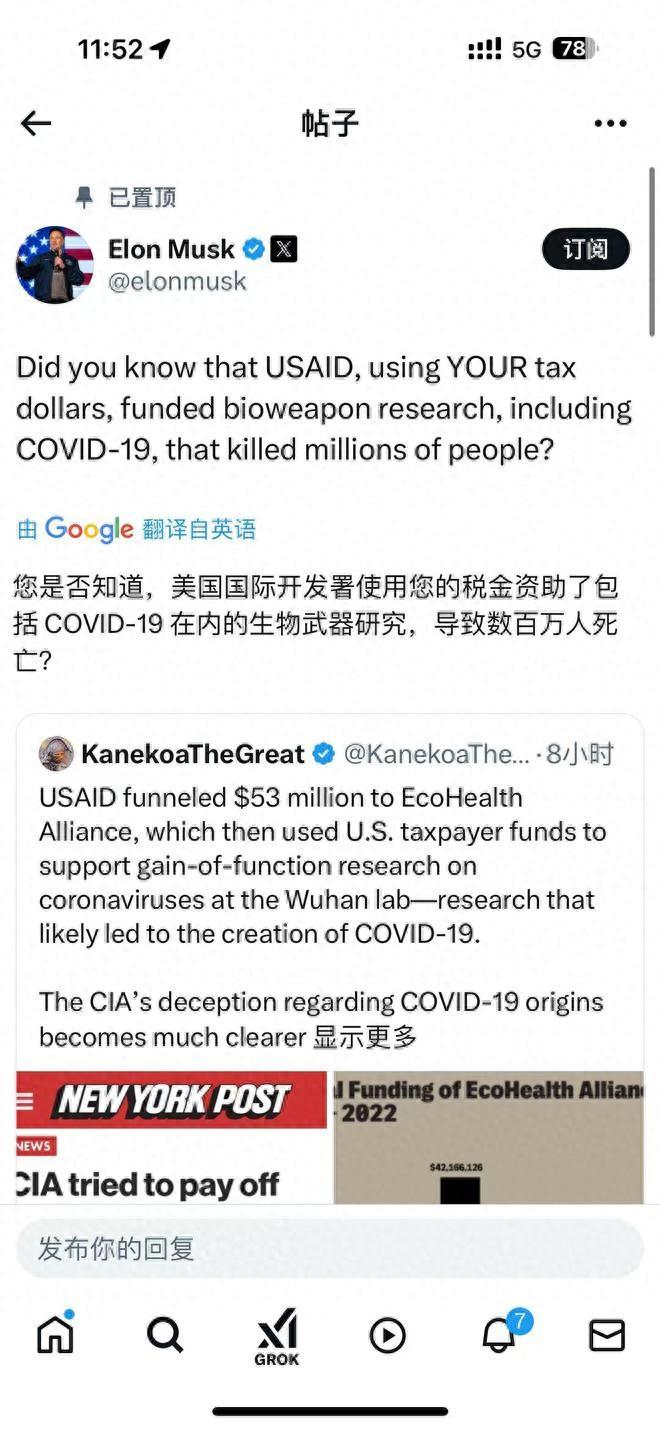Open Elon Musk's profile picture

(54, 265)
